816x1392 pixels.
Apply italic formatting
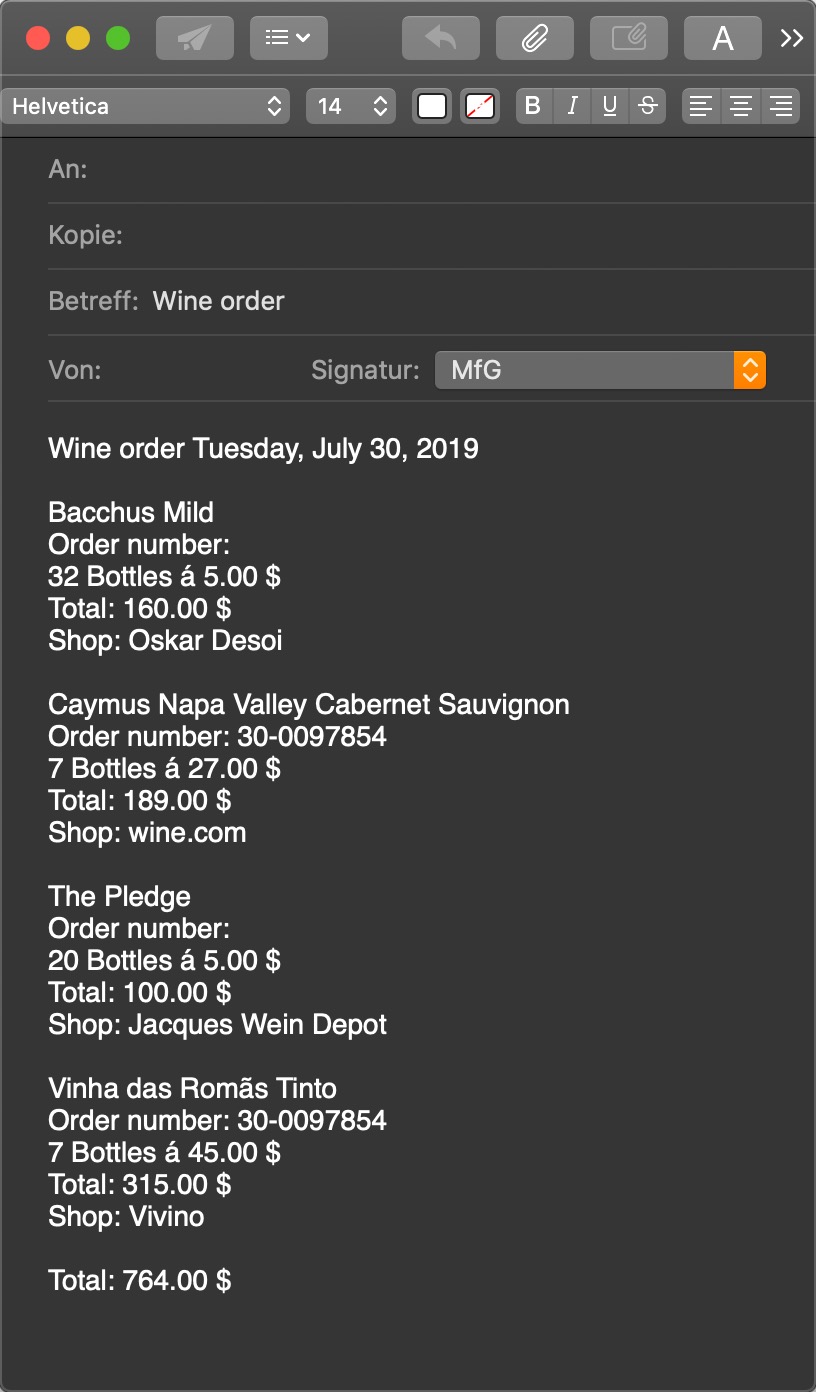(572, 106)
